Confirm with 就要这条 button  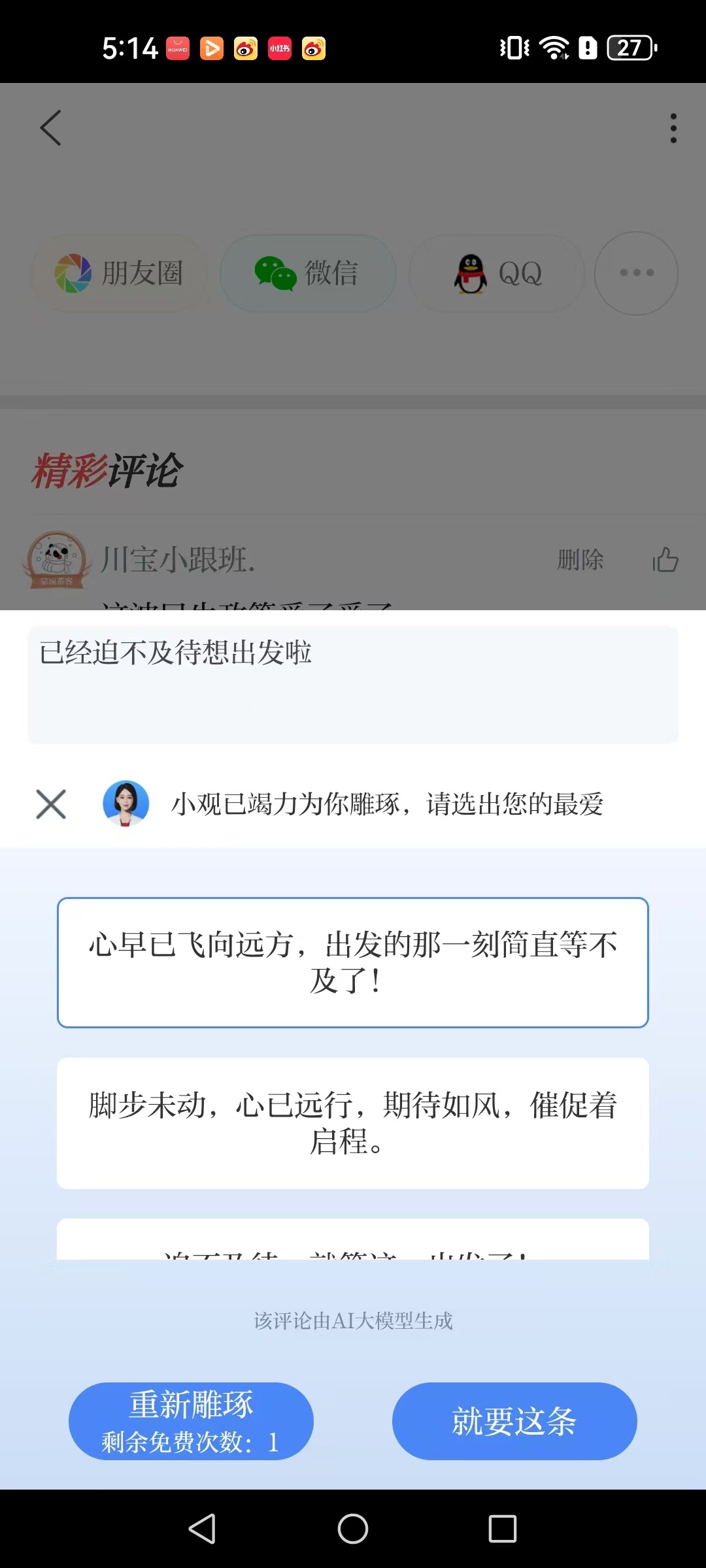514,1421
